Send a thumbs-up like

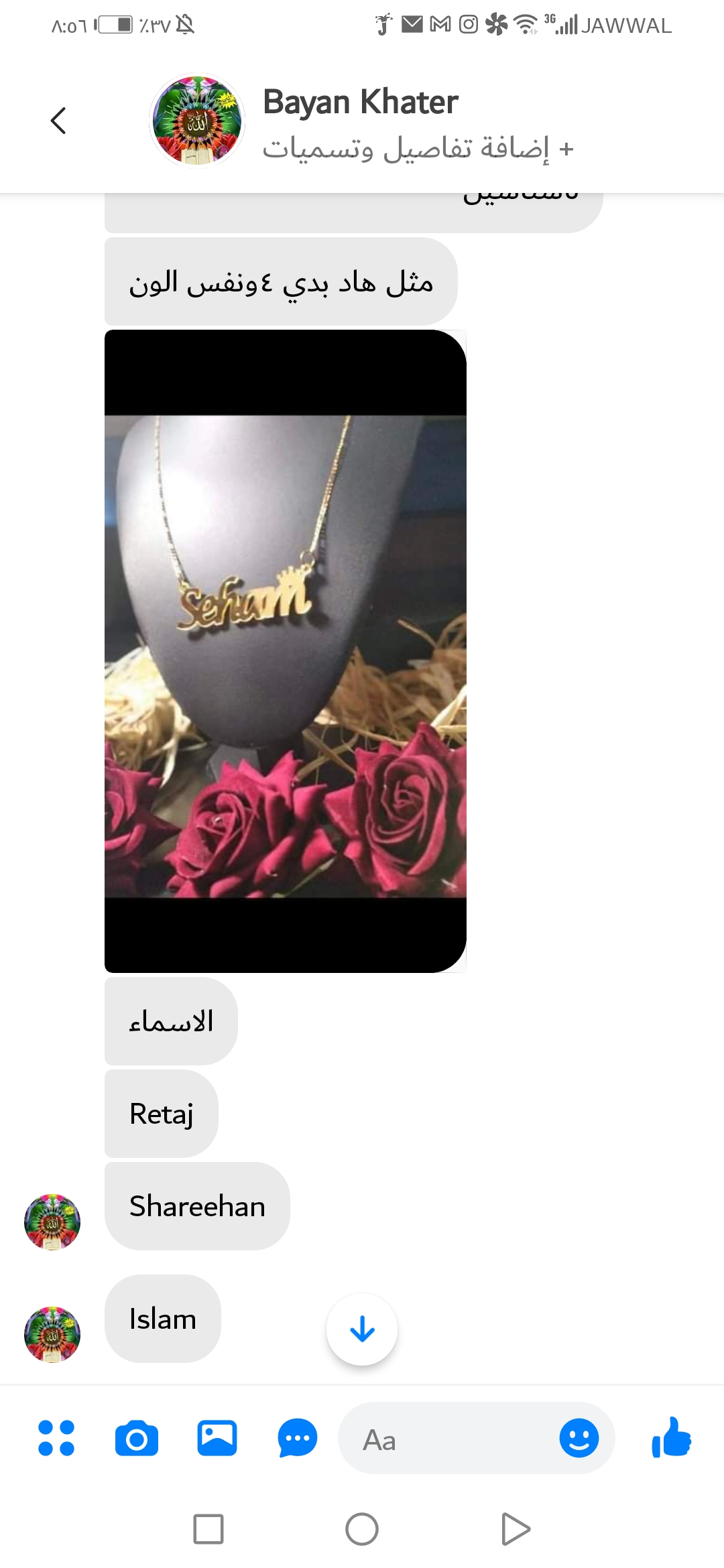671,1438
